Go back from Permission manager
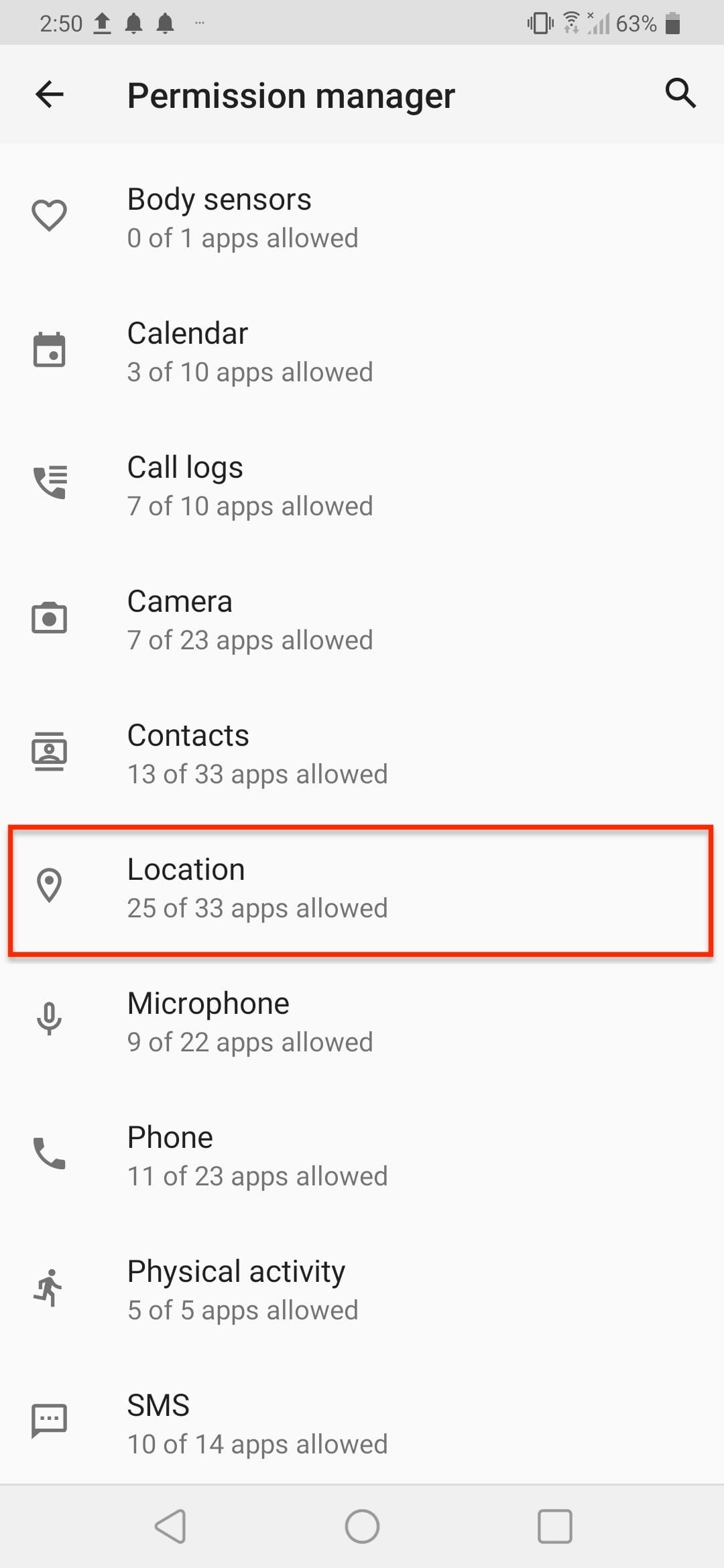The width and height of the screenshot is (724, 1568). coord(50,94)
